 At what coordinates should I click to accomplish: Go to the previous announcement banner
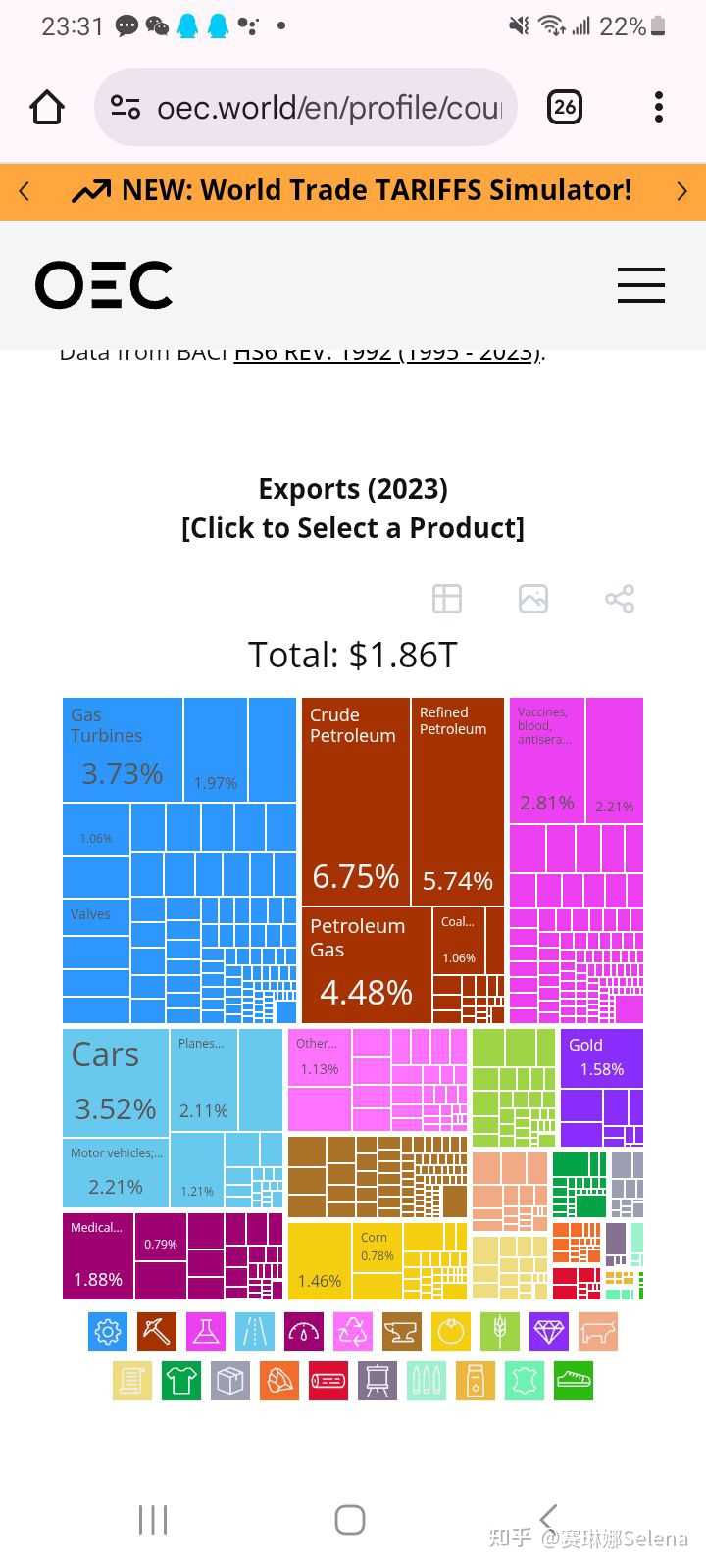tap(25, 191)
